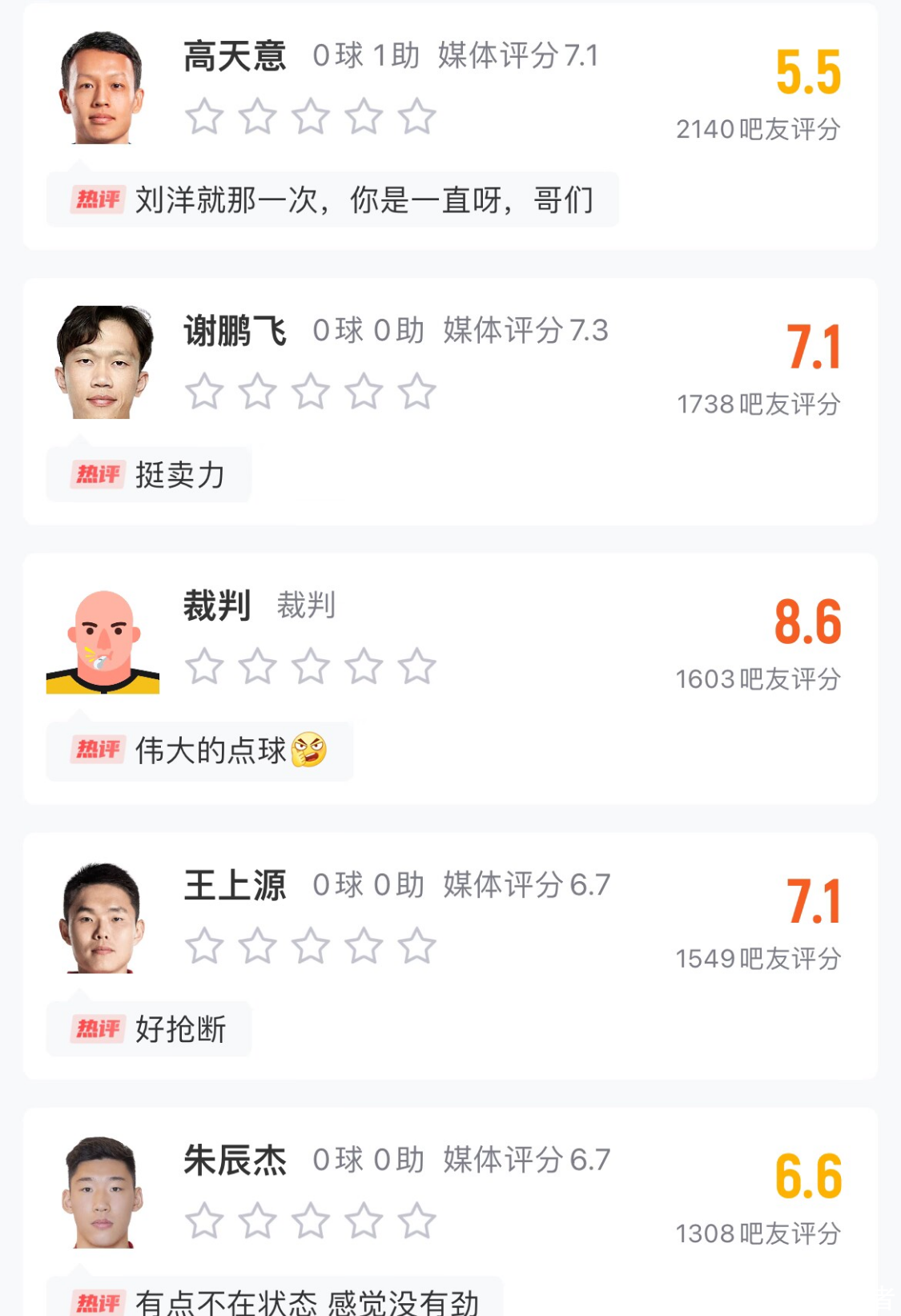Open hot comment about 刘洋 under 高天意
Image resolution: width=901 pixels, height=1316 pixels.
[x=332, y=200]
